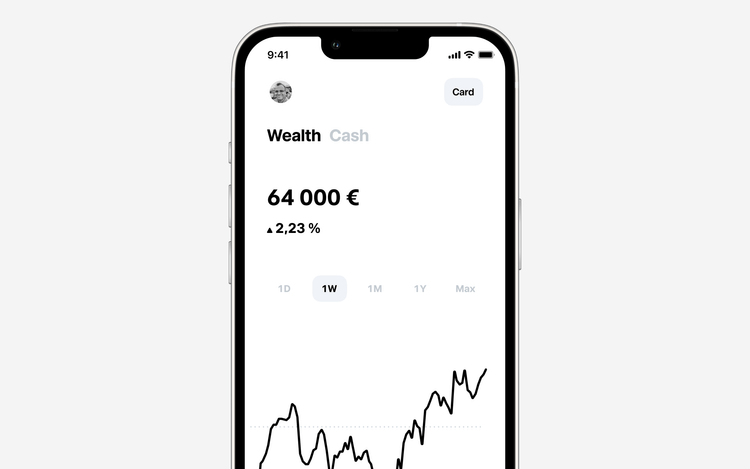The image size is (750, 469).
Task: Show the 1D chart range
Action: [284, 289]
